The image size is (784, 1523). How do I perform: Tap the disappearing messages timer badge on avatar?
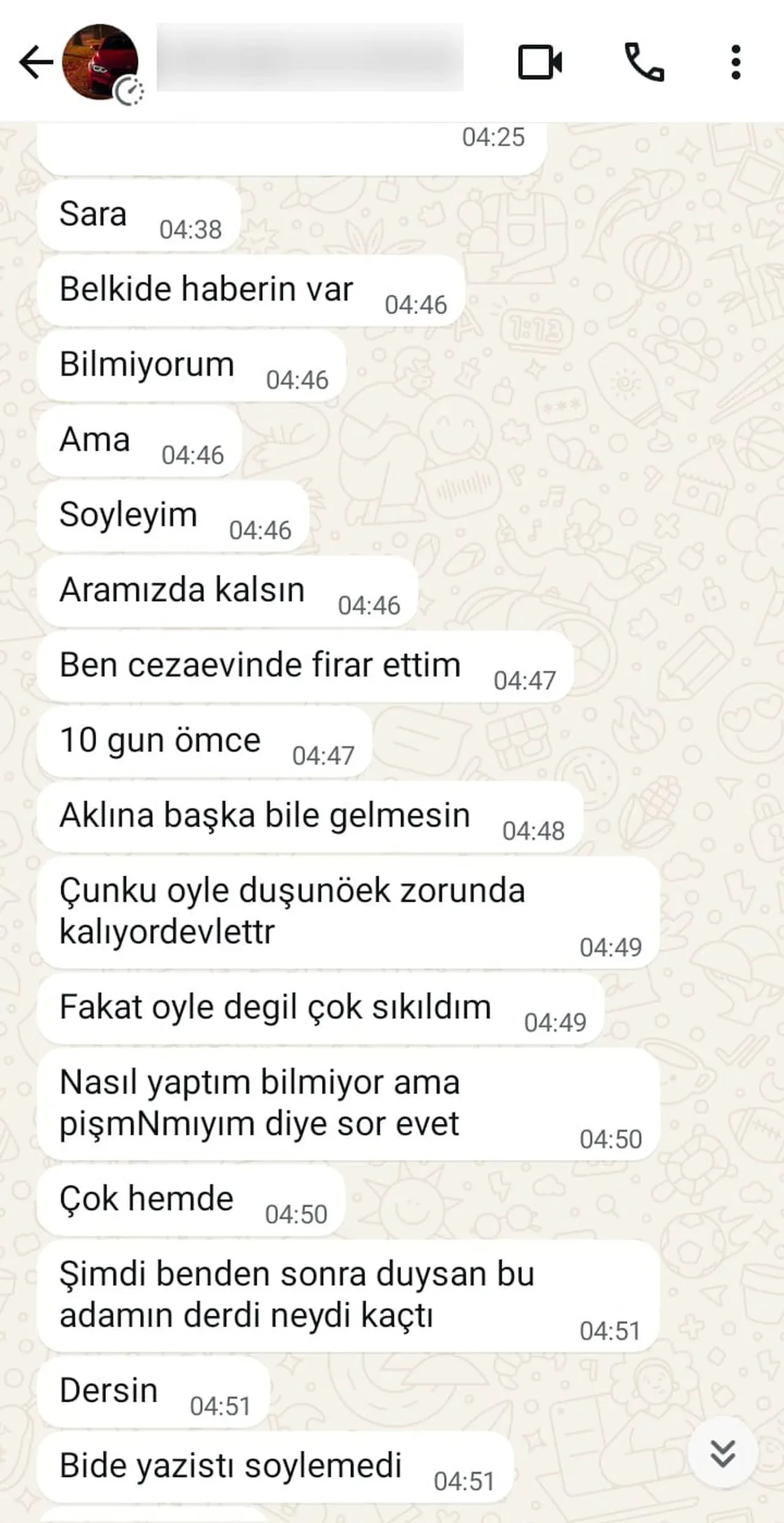click(x=130, y=89)
